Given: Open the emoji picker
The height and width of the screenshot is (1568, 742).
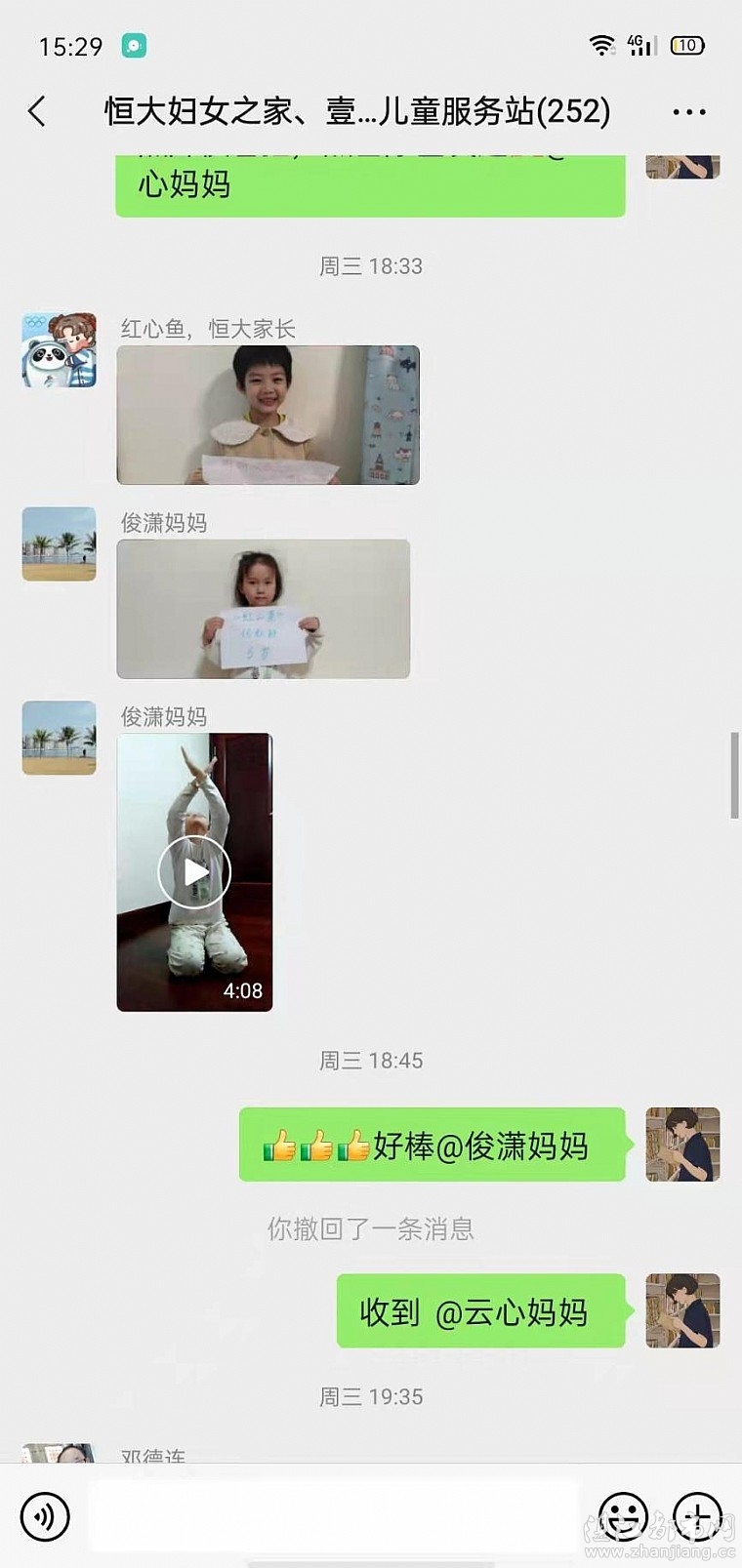Looking at the screenshot, I should (622, 1517).
